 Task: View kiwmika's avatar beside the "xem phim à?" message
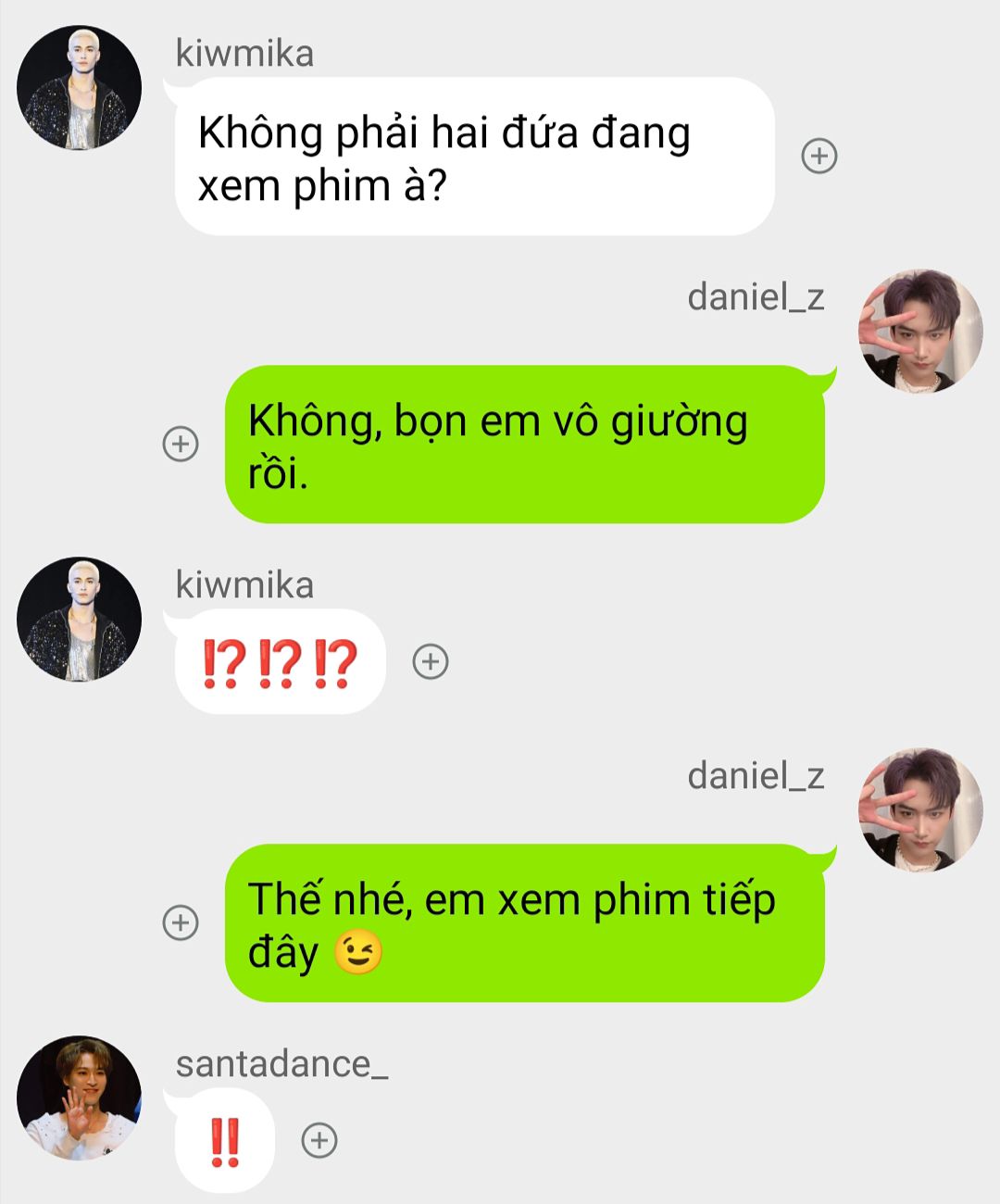(80, 87)
